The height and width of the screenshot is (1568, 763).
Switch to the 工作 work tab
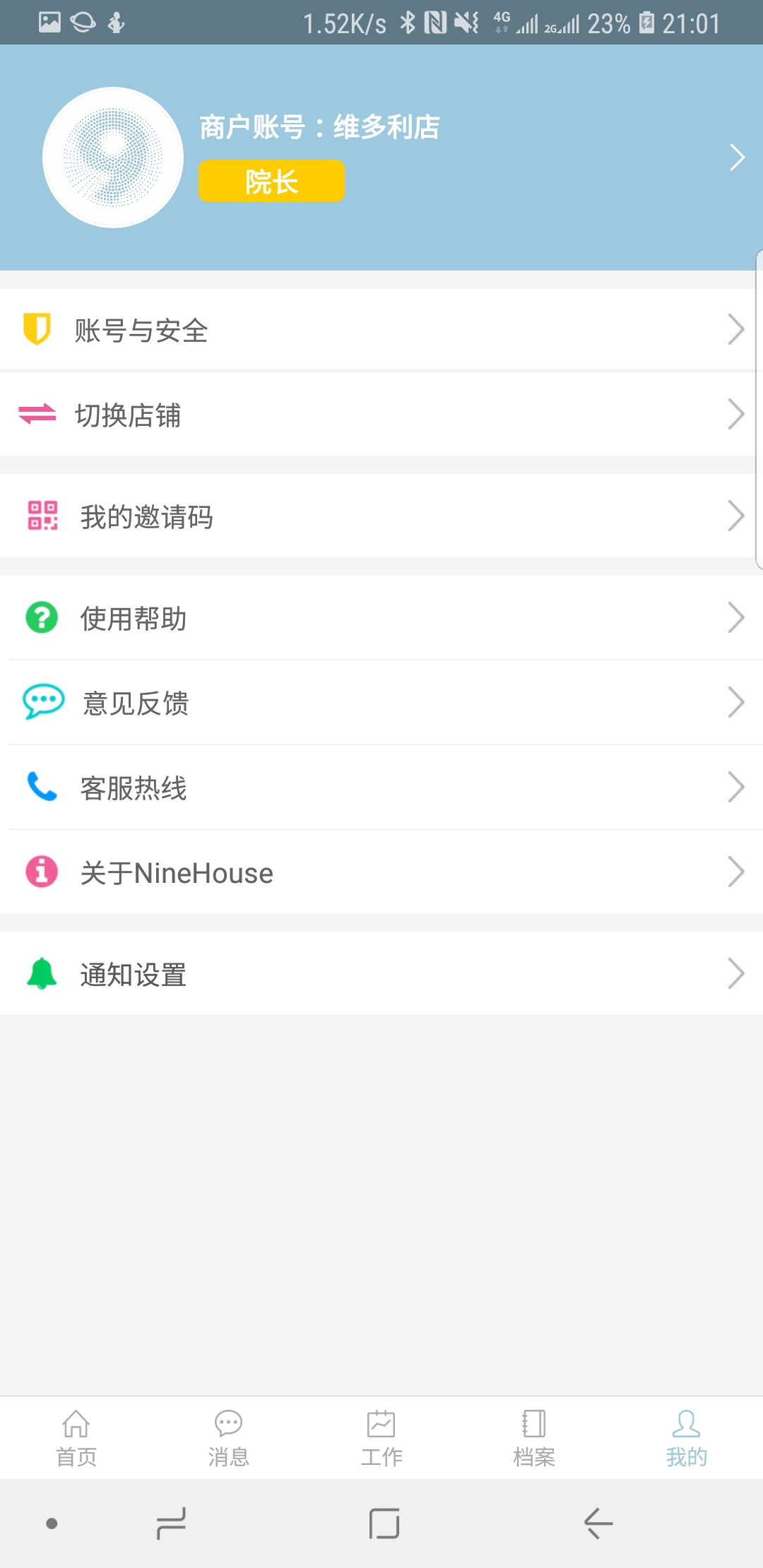point(381,1438)
